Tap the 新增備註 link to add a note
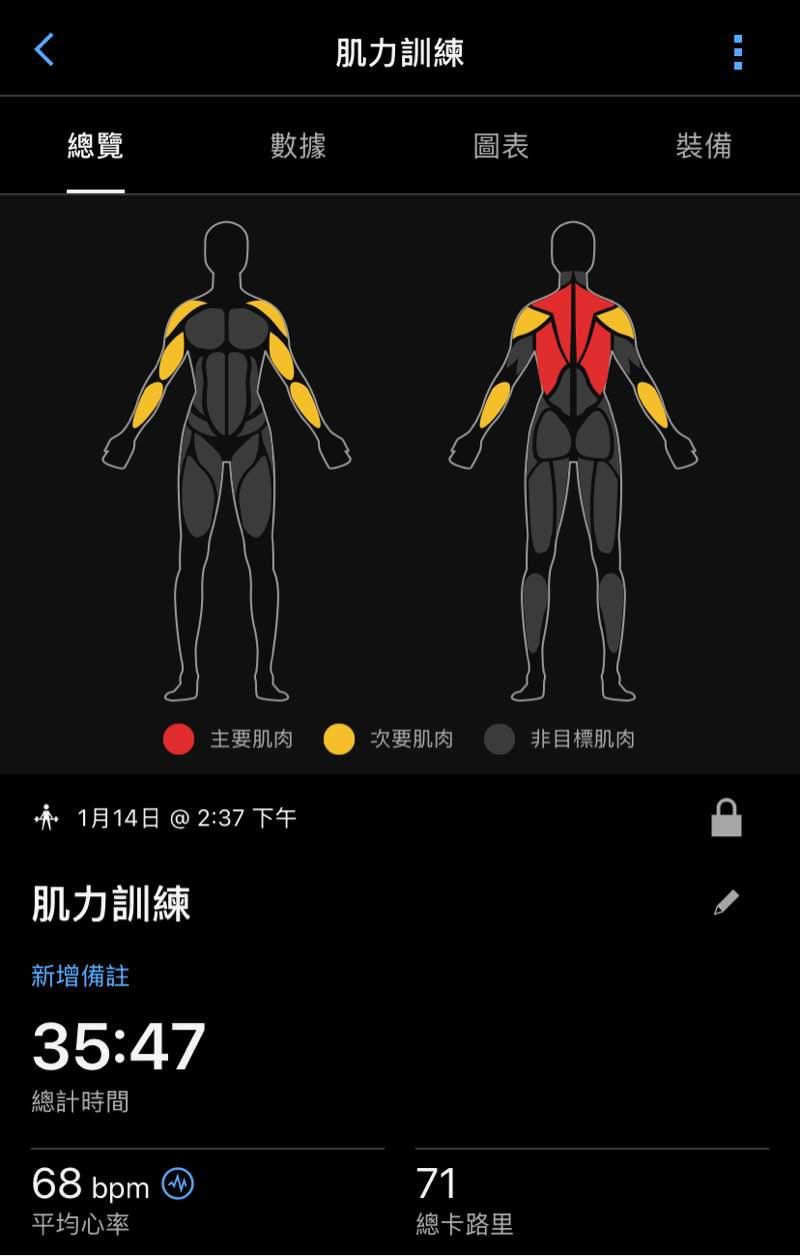The width and height of the screenshot is (800, 1256). click(x=80, y=976)
